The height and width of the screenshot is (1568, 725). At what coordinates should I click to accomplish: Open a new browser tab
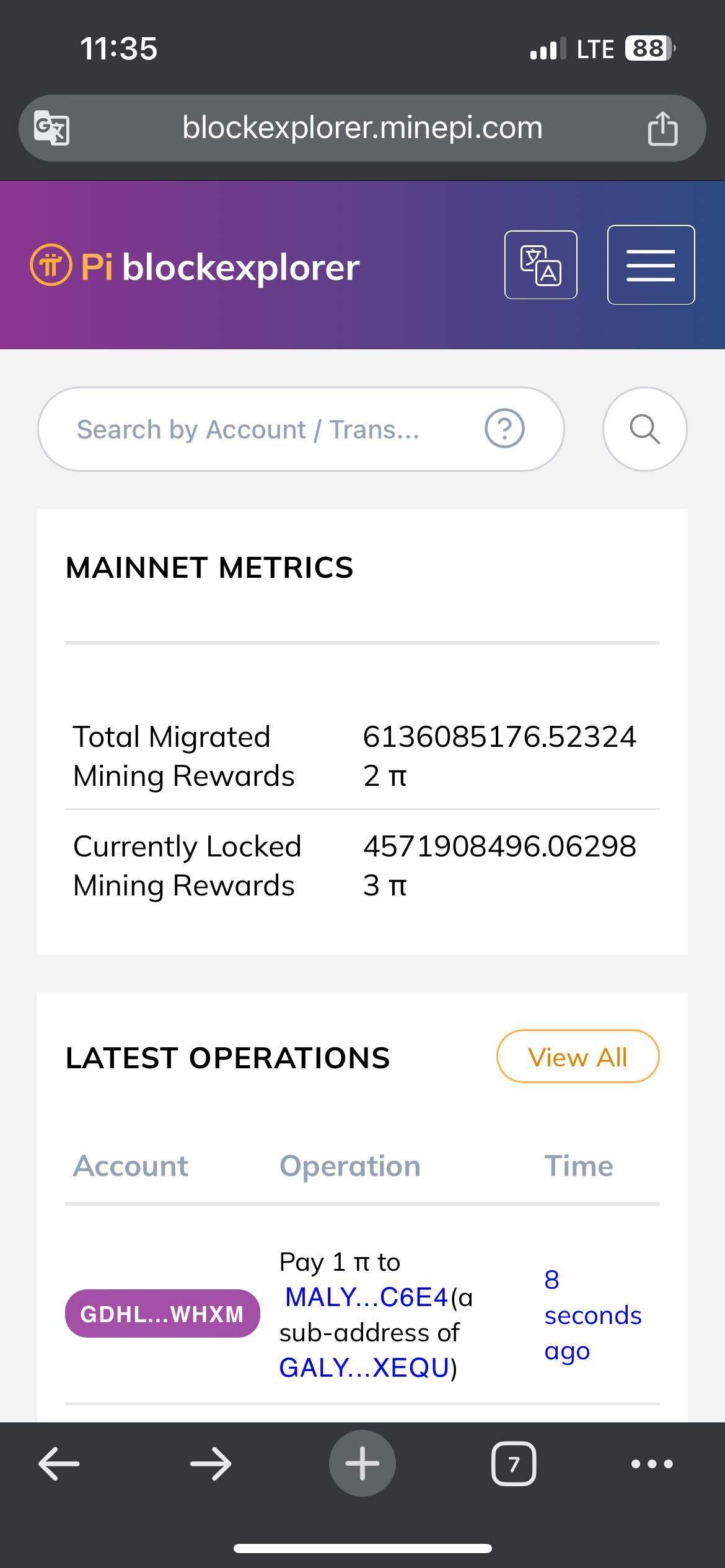pos(362,1464)
